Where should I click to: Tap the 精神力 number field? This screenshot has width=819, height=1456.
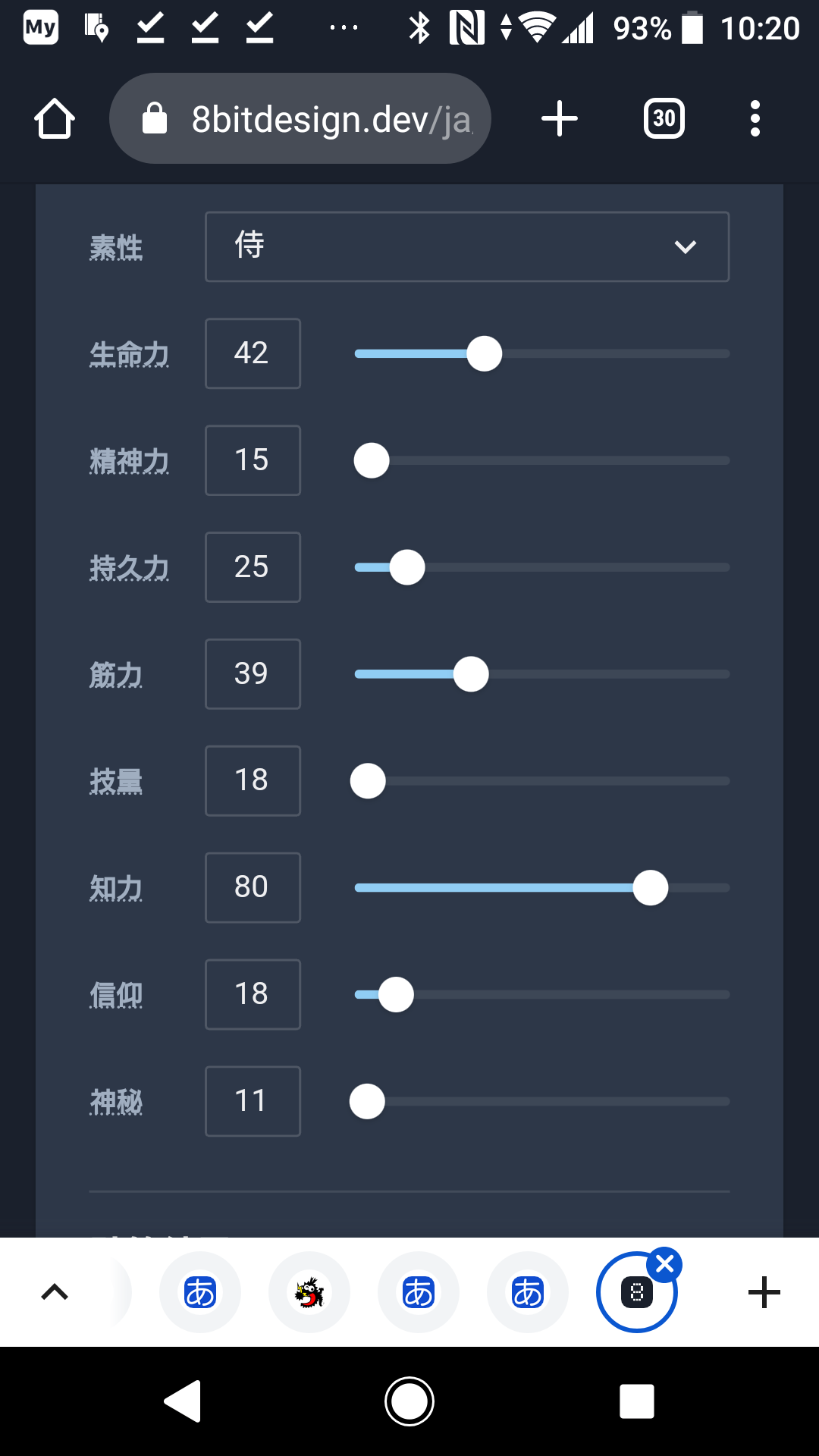click(253, 460)
